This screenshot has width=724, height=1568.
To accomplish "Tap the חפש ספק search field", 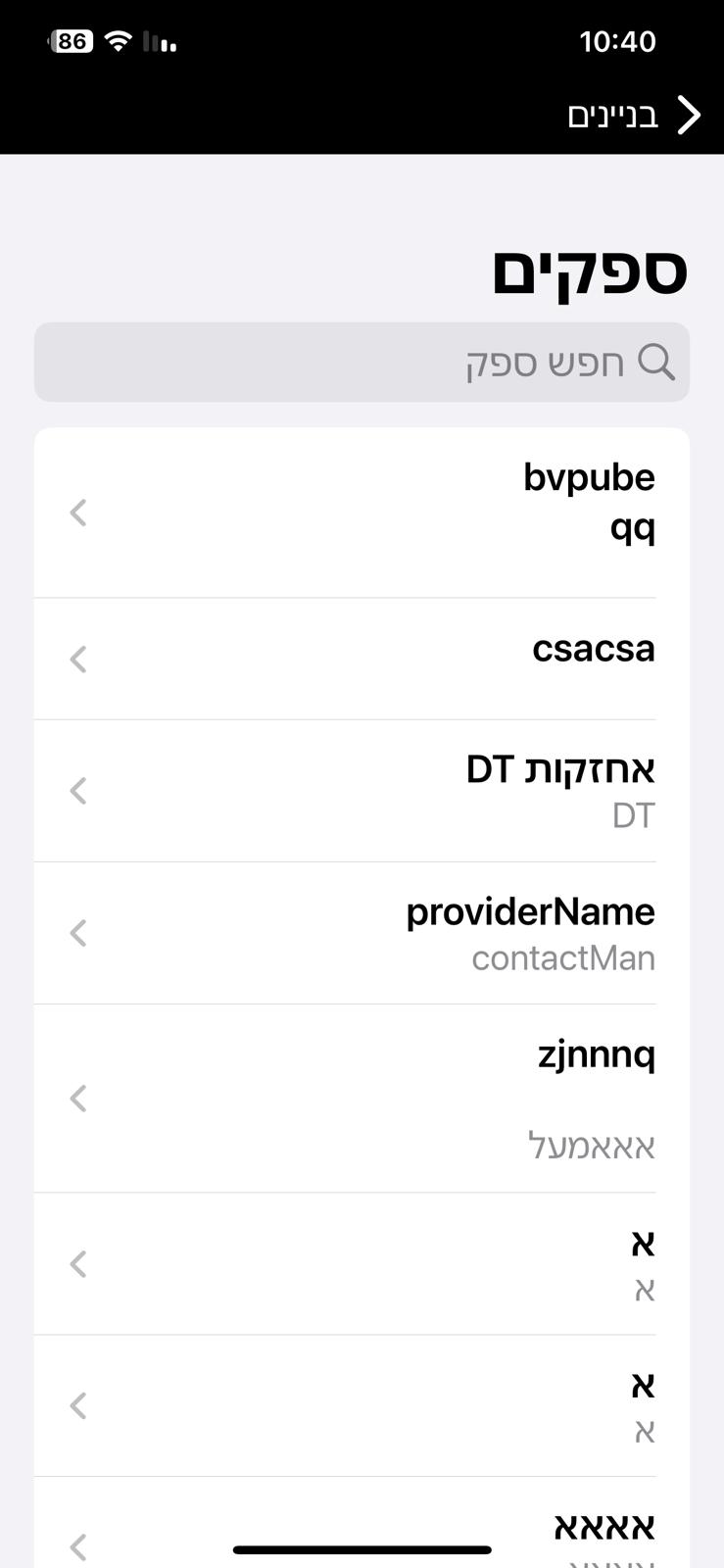I will click(362, 363).
